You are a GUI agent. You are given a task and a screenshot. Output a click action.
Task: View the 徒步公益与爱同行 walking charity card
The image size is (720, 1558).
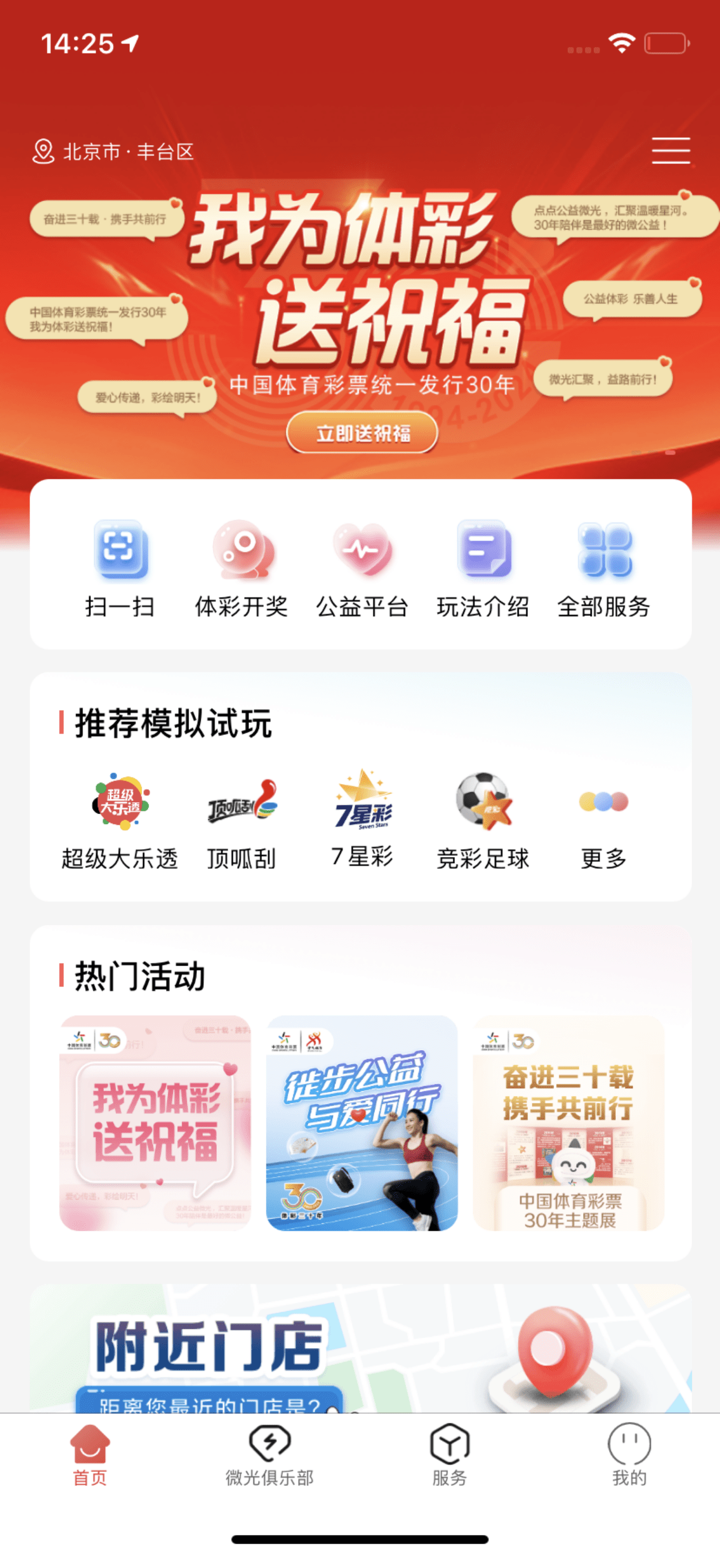(x=361, y=1122)
